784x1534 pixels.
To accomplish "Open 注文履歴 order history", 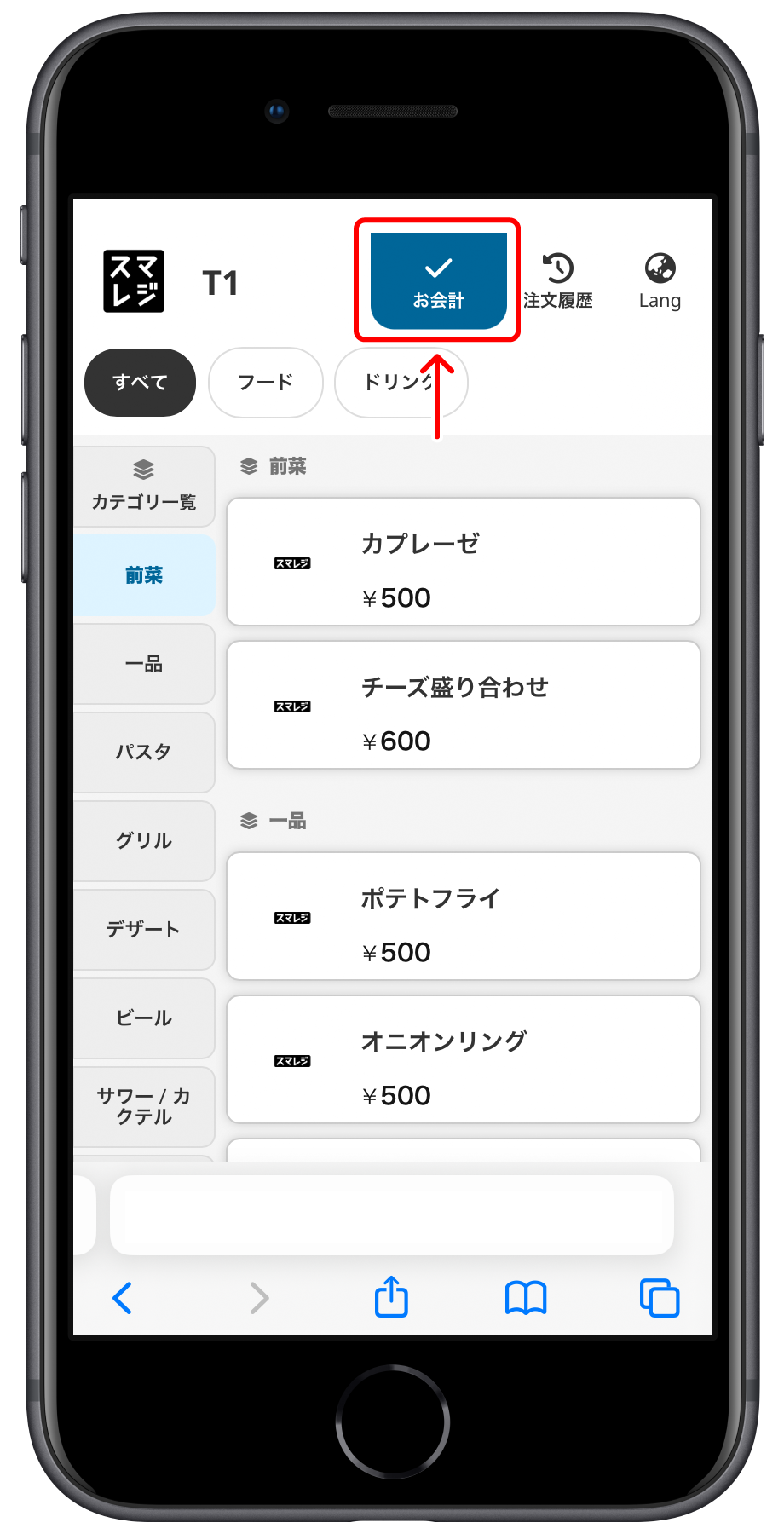I will click(x=558, y=281).
